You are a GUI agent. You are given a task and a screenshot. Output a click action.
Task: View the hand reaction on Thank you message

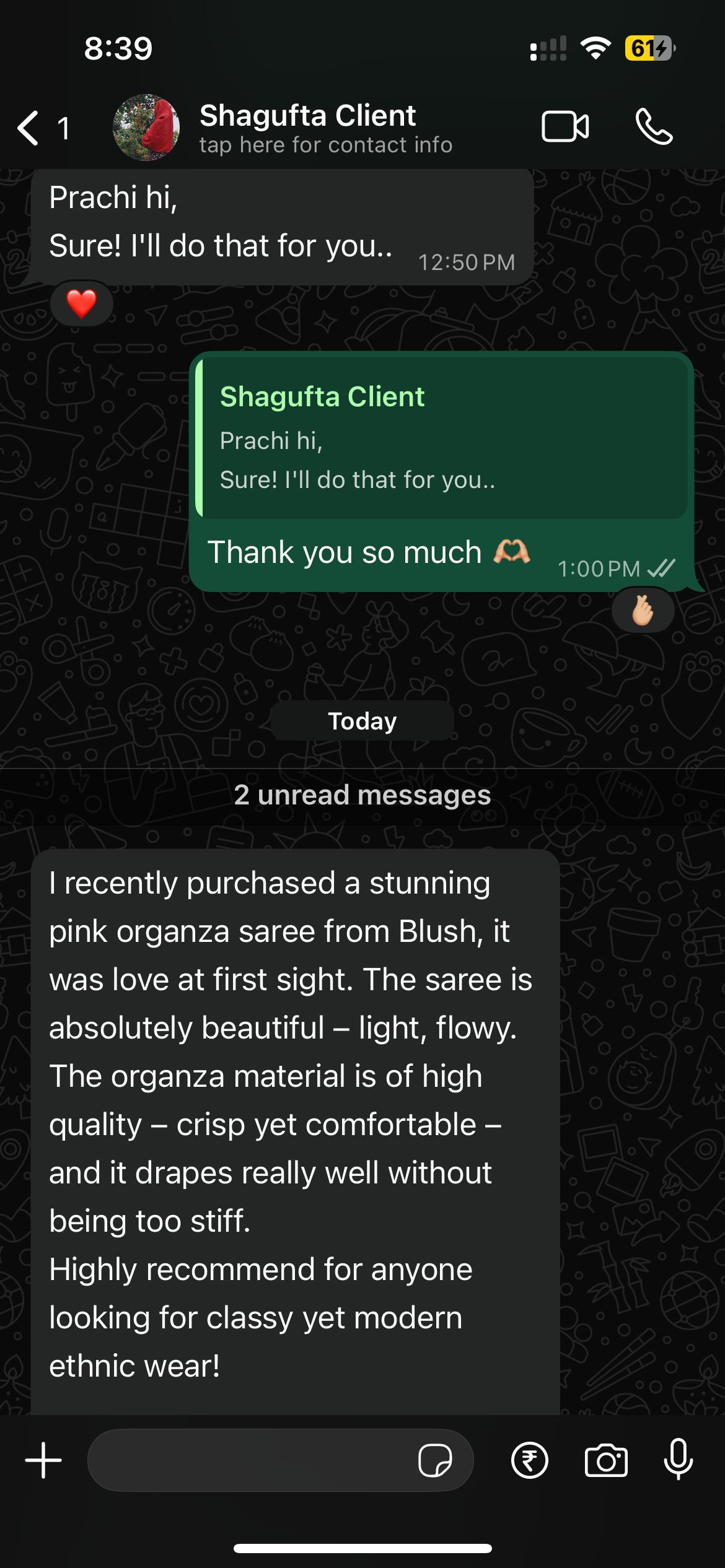tap(643, 611)
